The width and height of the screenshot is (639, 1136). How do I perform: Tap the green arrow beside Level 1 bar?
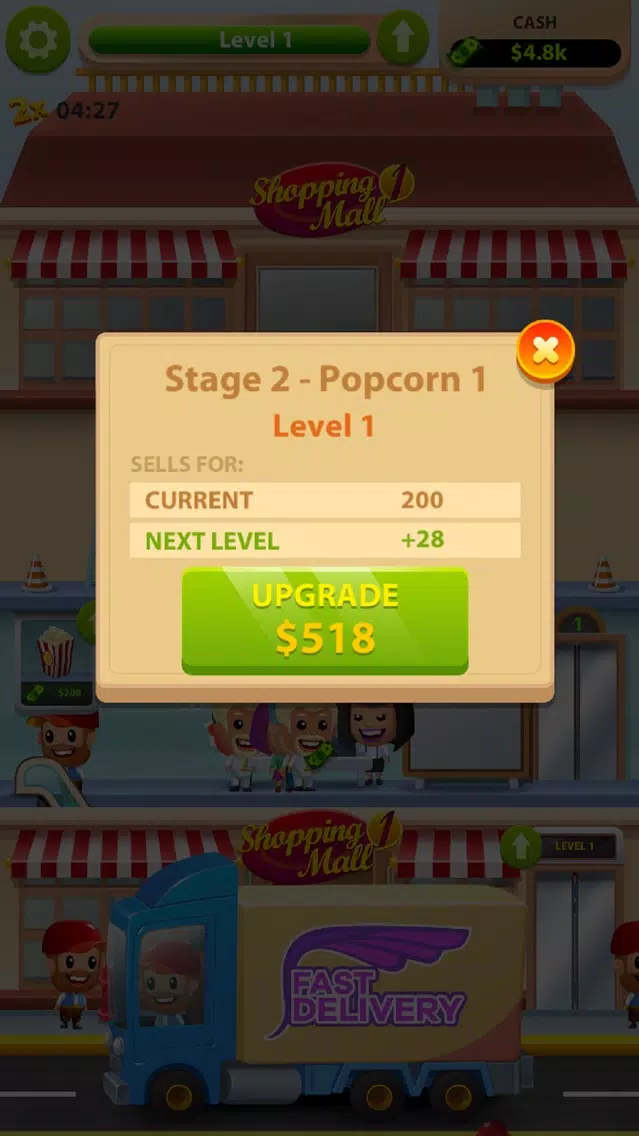(403, 38)
